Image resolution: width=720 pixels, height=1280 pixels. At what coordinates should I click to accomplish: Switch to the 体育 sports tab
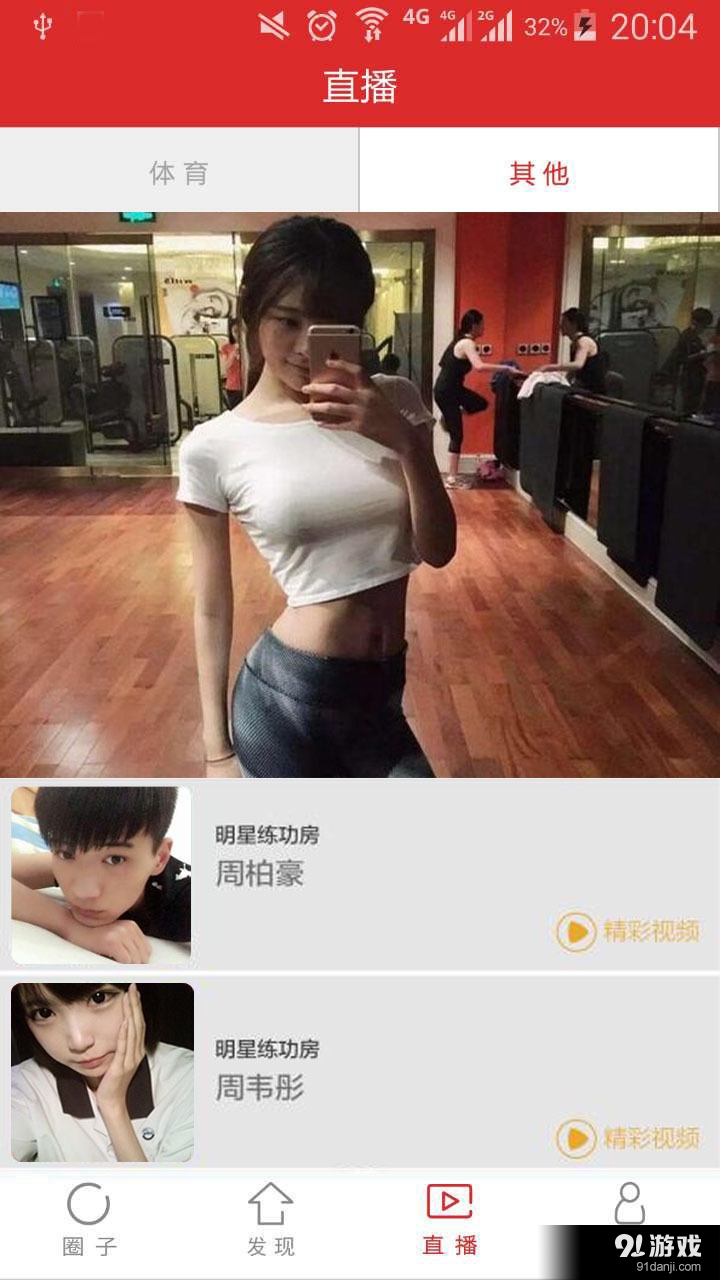(178, 172)
